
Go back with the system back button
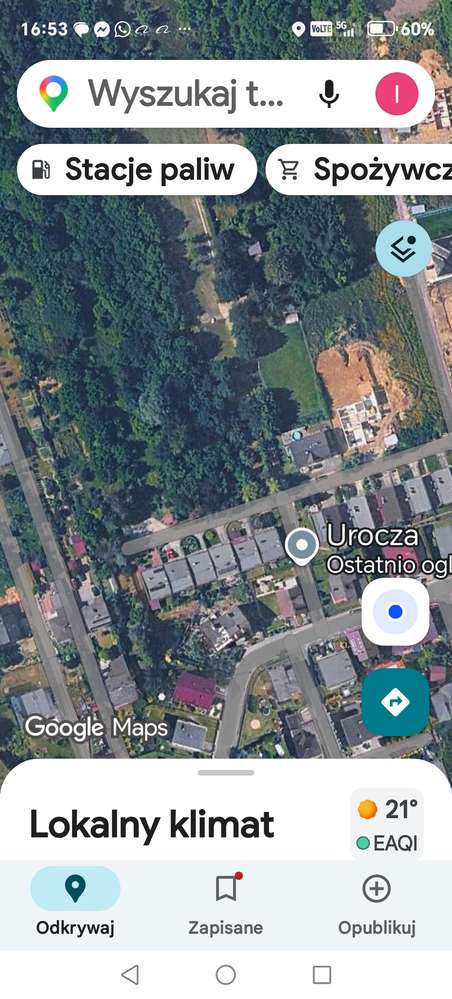tap(129, 974)
